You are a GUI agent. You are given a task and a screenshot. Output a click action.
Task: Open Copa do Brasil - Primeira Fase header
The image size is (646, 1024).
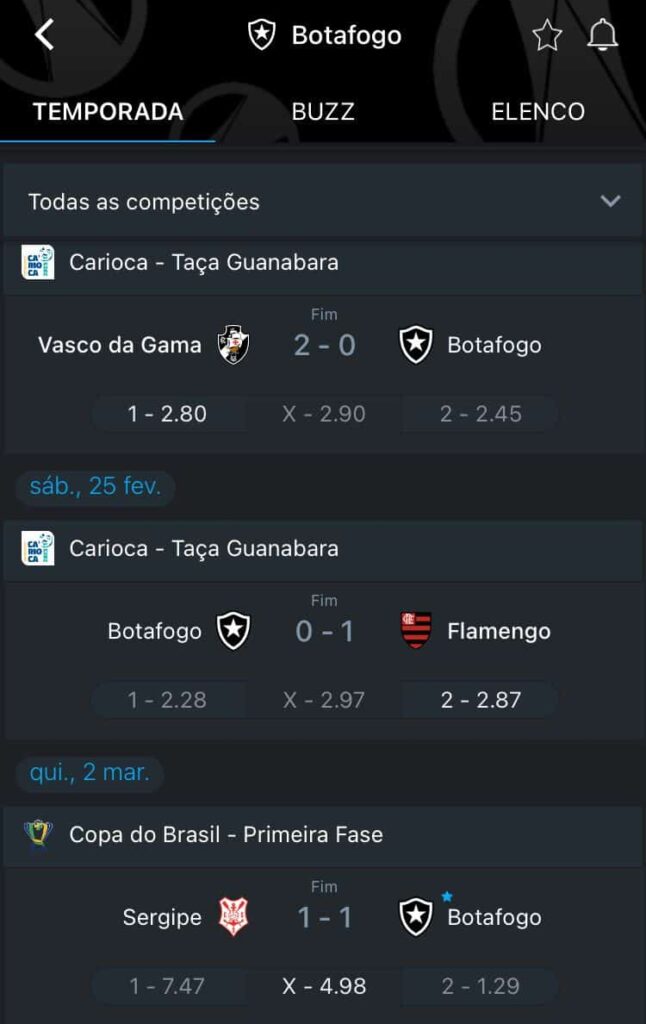(225, 834)
